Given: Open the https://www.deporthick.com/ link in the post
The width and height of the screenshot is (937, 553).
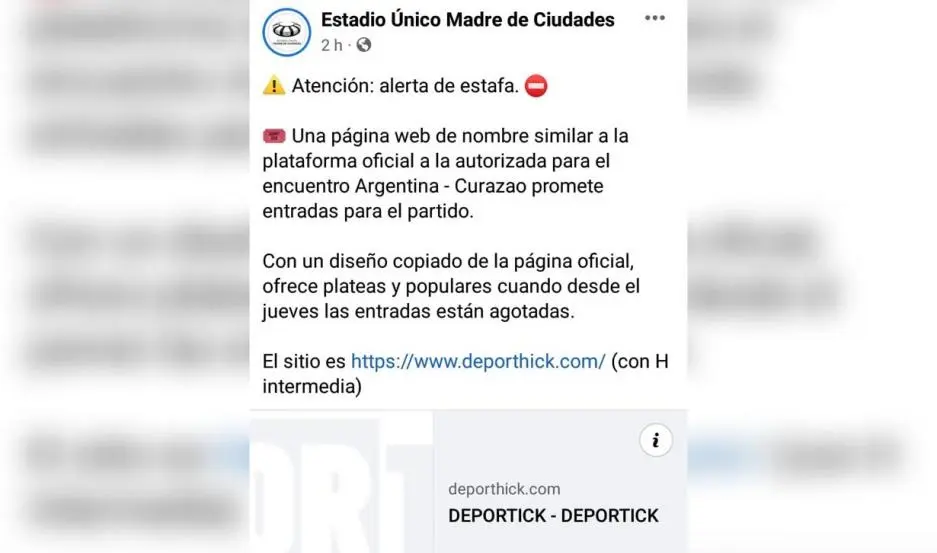Looking at the screenshot, I should coord(478,362).
